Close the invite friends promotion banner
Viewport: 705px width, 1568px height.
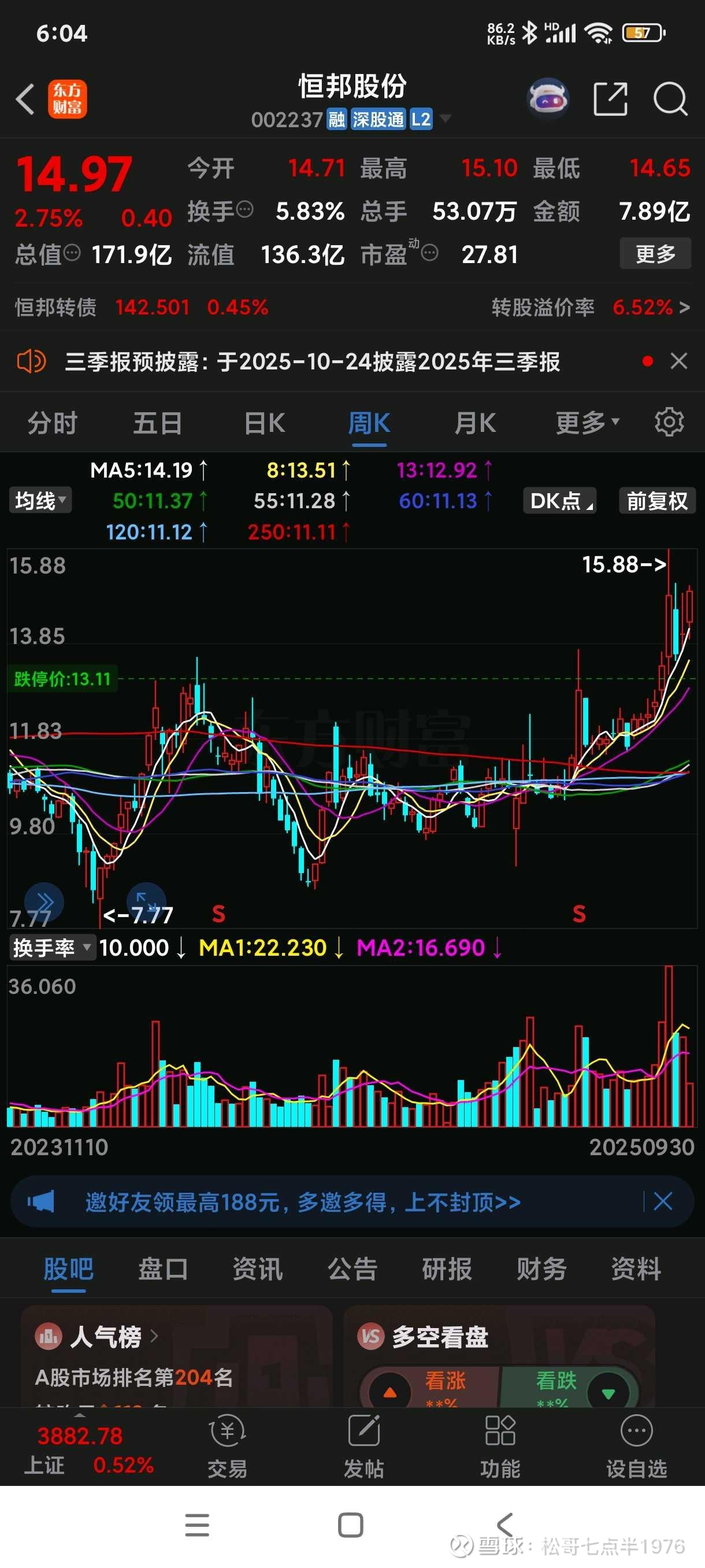662,1201
